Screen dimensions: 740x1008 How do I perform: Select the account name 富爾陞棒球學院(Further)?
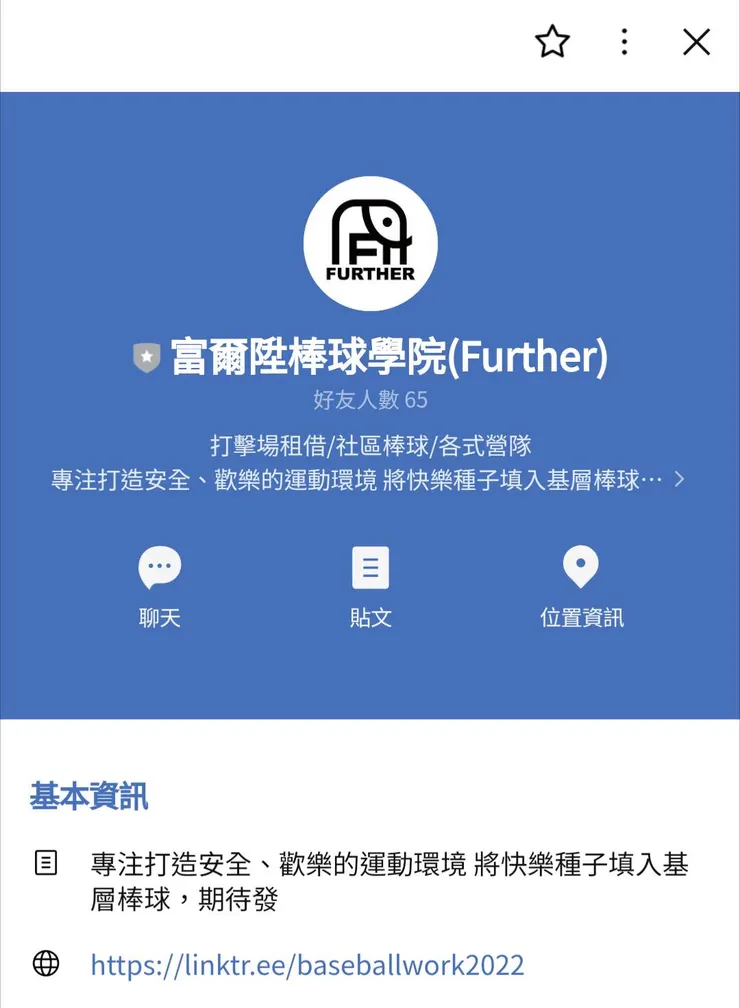pos(390,358)
